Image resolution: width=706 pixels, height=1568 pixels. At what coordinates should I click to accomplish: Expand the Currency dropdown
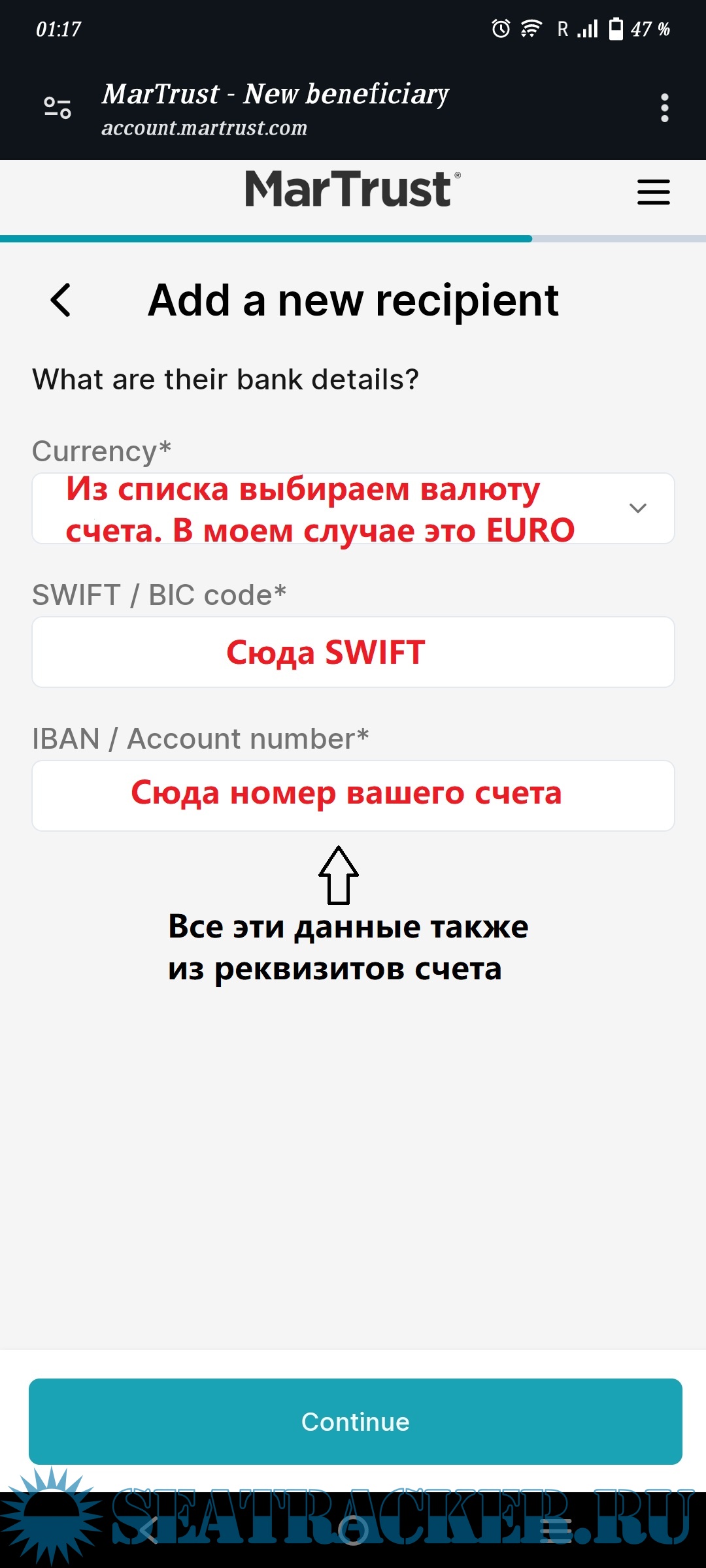pyautogui.click(x=353, y=508)
